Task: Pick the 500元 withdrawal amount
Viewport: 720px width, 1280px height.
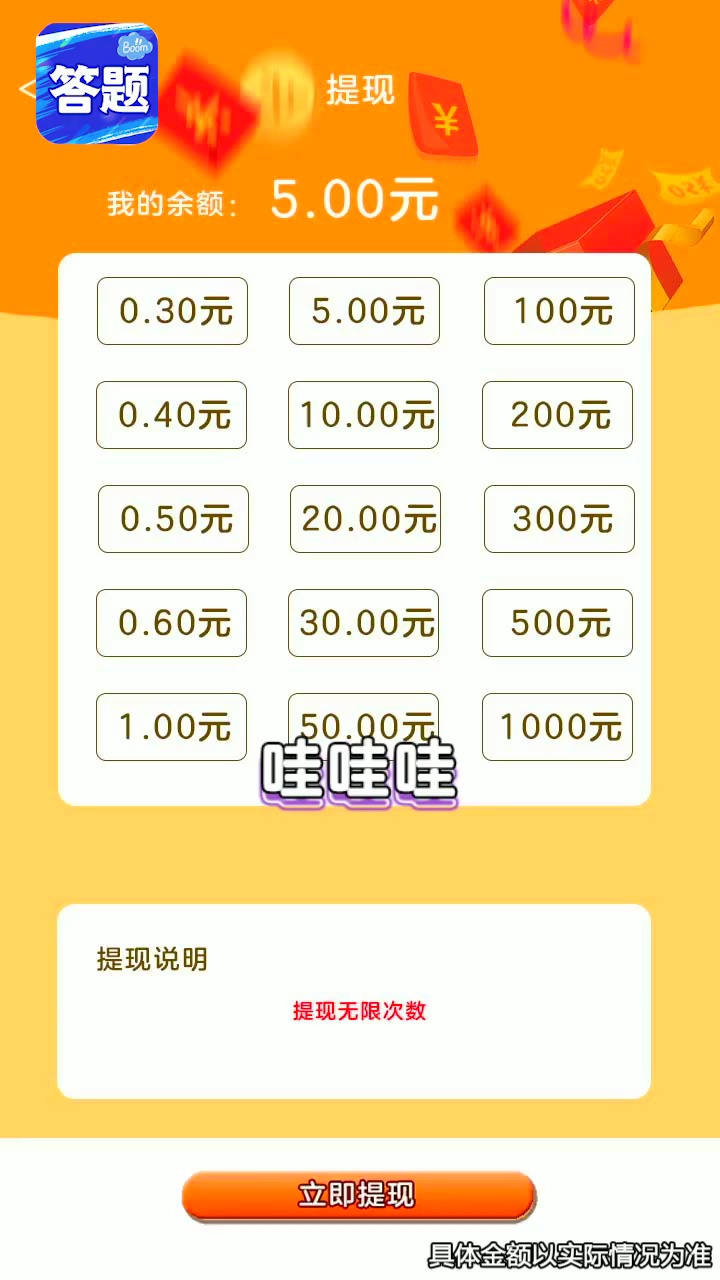Action: click(x=557, y=623)
